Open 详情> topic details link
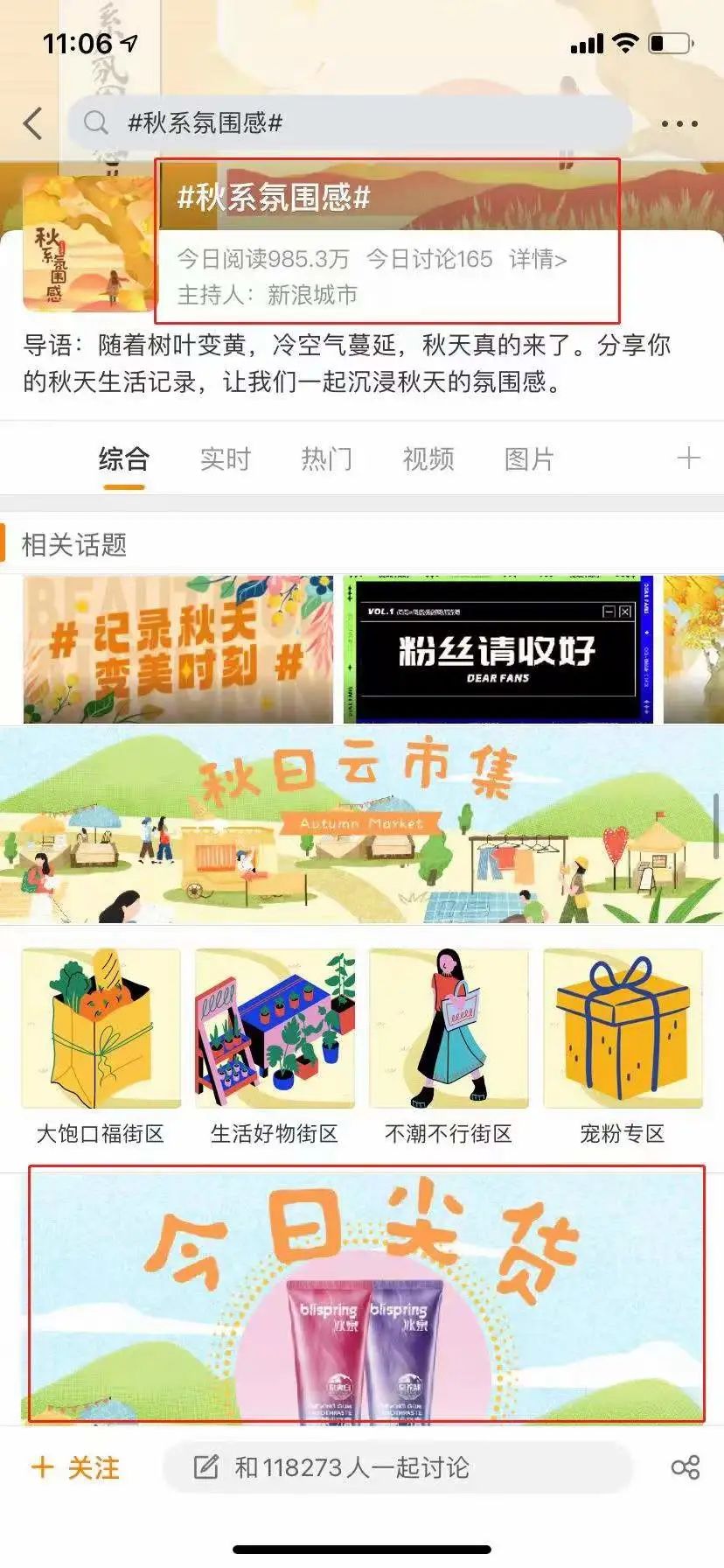The height and width of the screenshot is (1568, 724). 538,259
